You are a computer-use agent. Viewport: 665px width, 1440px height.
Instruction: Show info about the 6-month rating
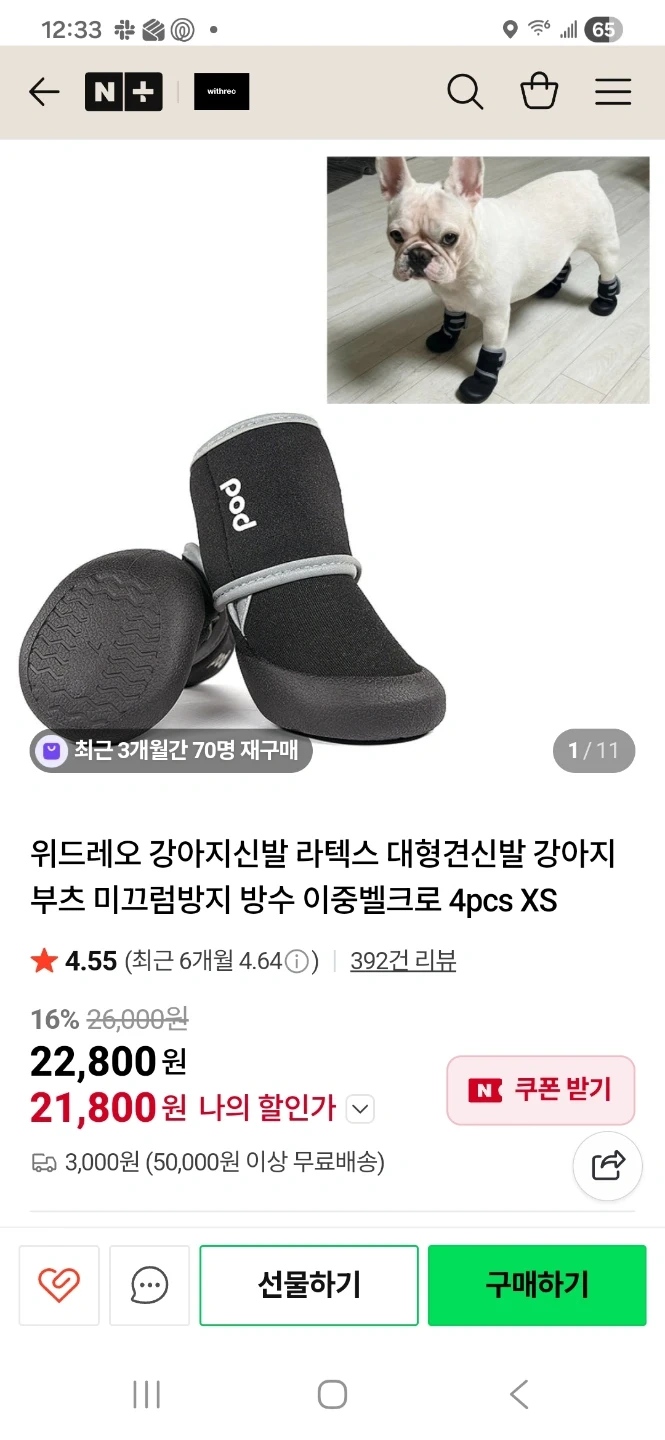pyautogui.click(x=297, y=962)
